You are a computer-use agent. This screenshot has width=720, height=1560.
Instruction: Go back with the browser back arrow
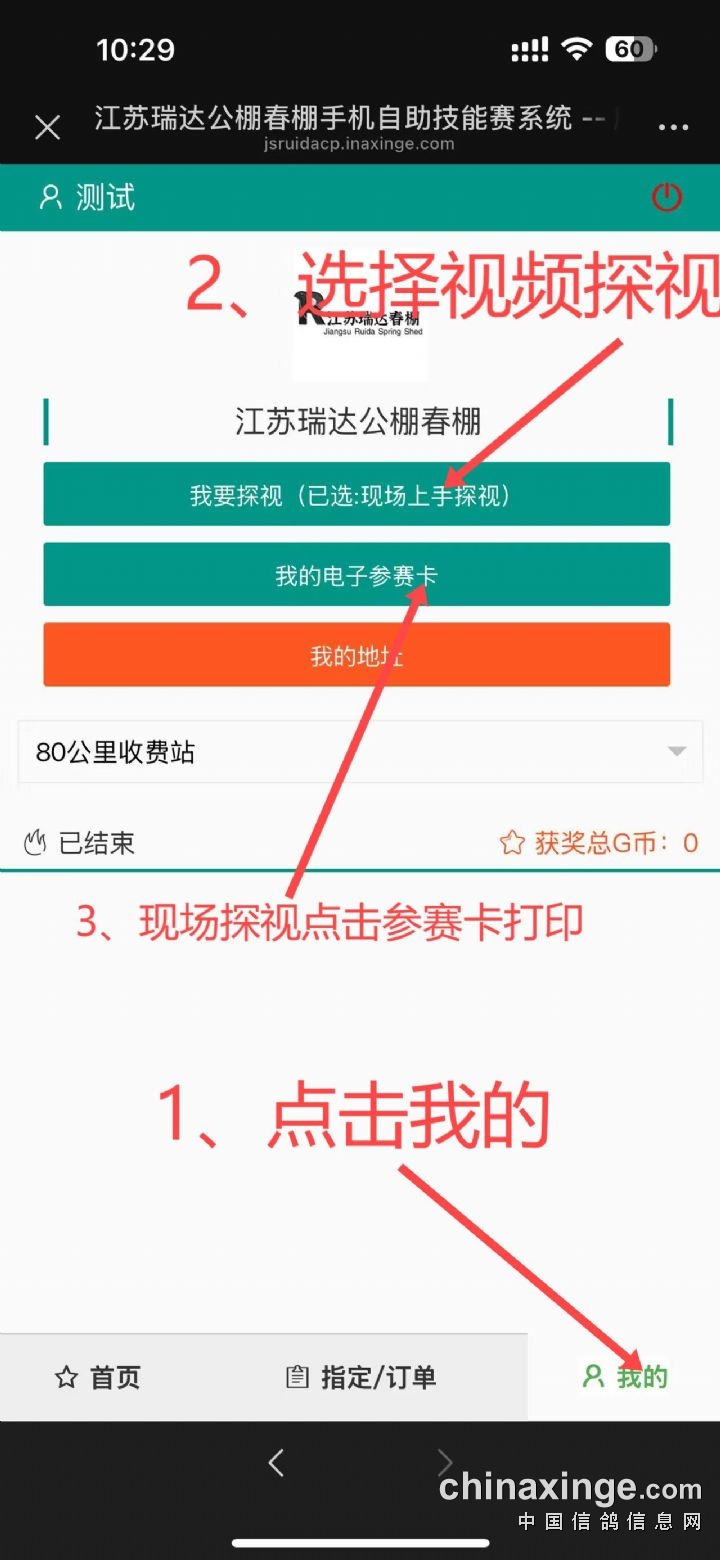[x=277, y=1463]
